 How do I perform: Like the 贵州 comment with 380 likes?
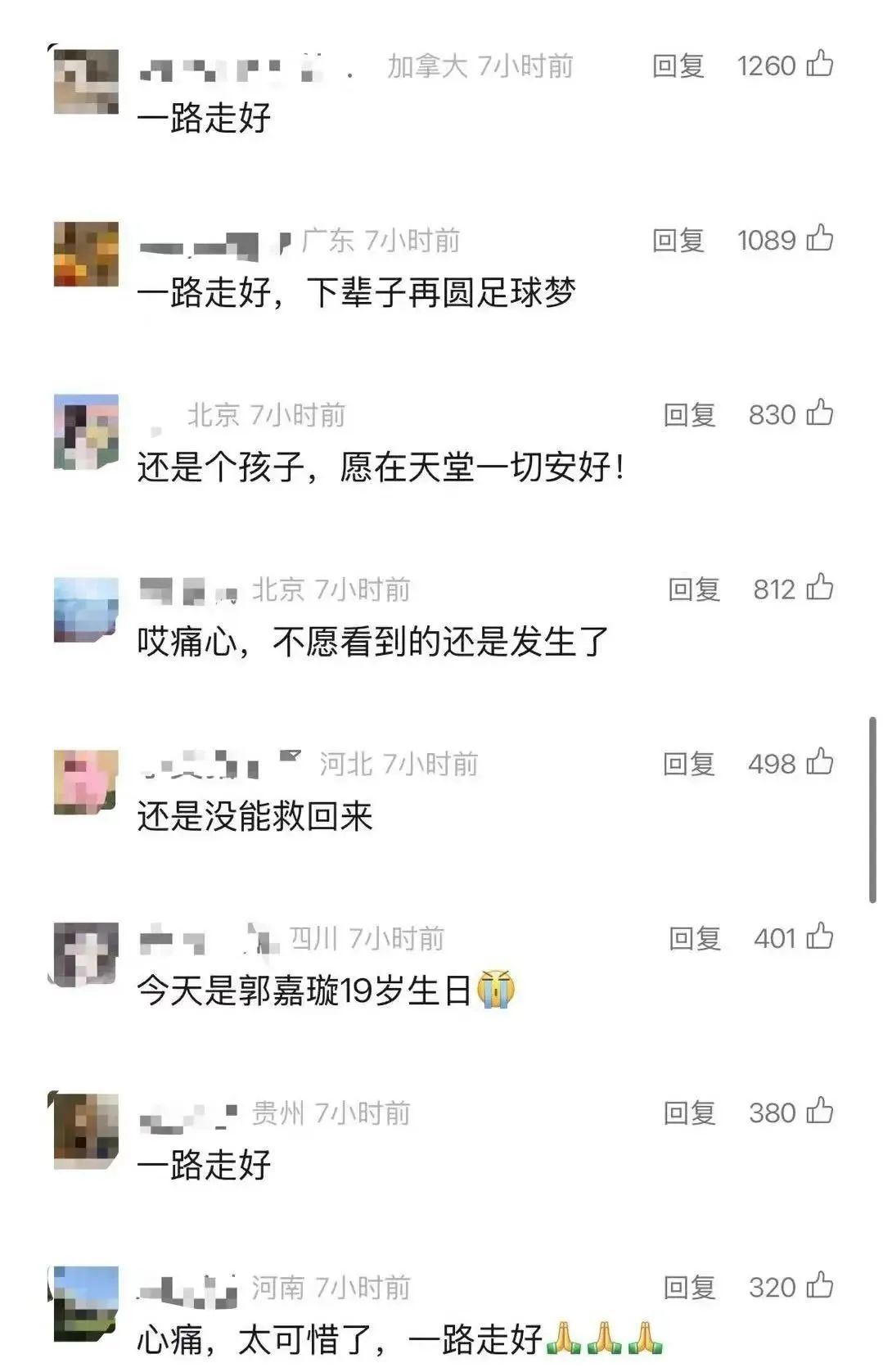click(x=820, y=1110)
